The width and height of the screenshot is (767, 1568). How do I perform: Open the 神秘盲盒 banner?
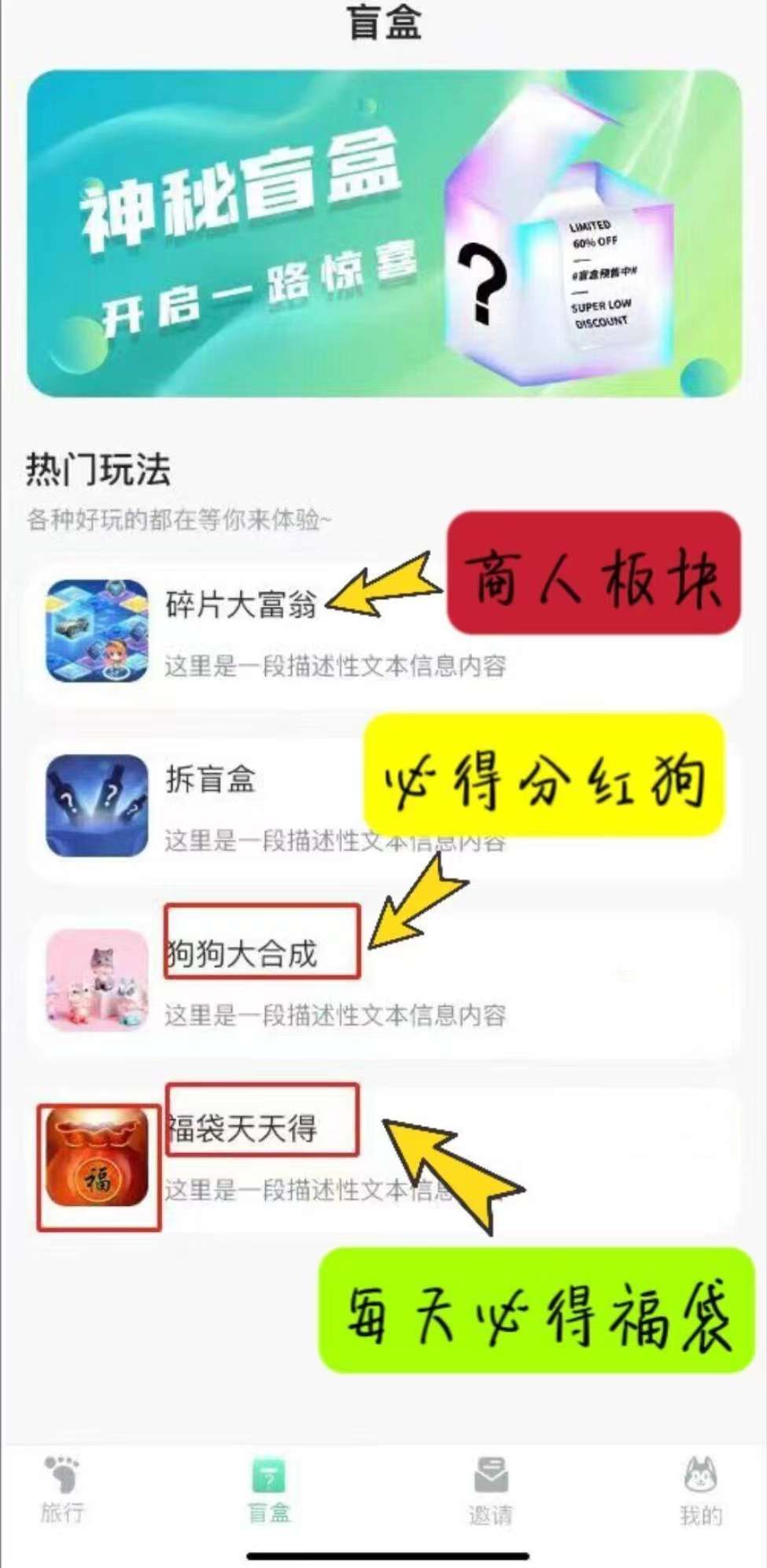click(384, 234)
